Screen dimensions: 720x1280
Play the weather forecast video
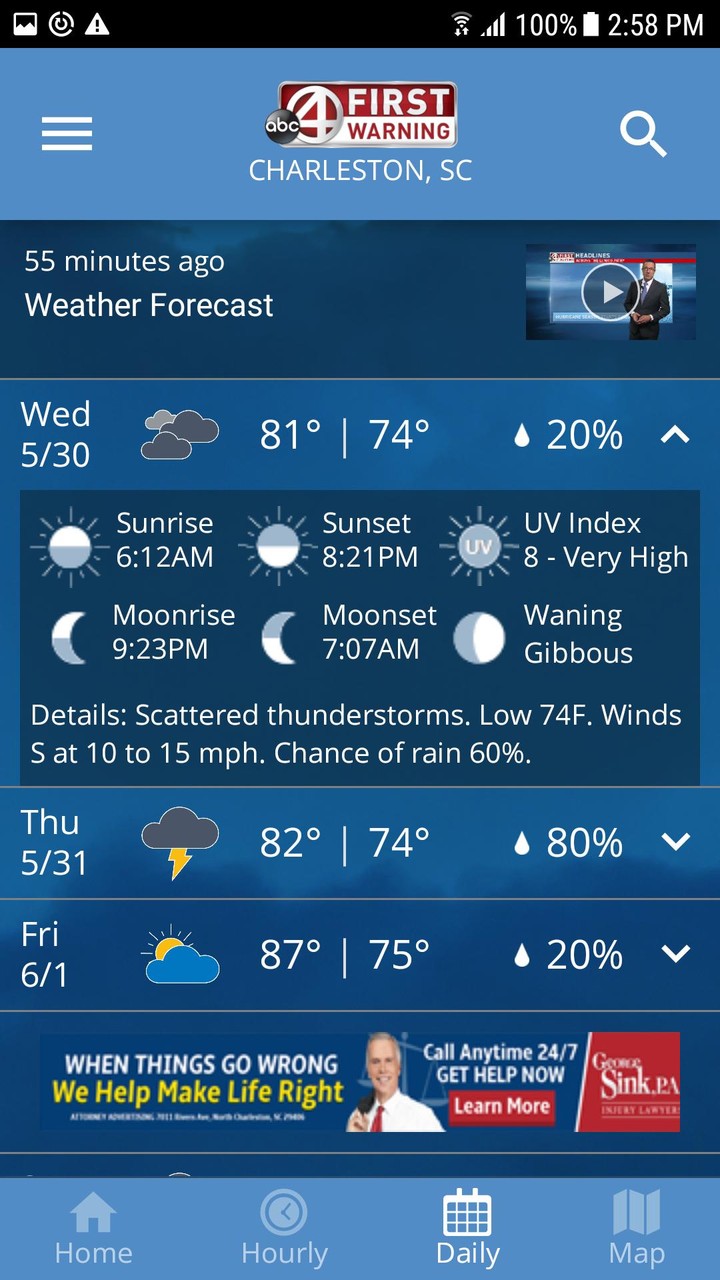pos(610,292)
